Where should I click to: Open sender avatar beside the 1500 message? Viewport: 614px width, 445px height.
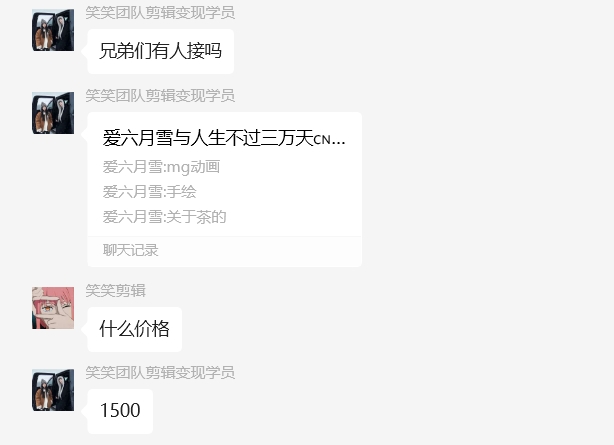(53, 390)
